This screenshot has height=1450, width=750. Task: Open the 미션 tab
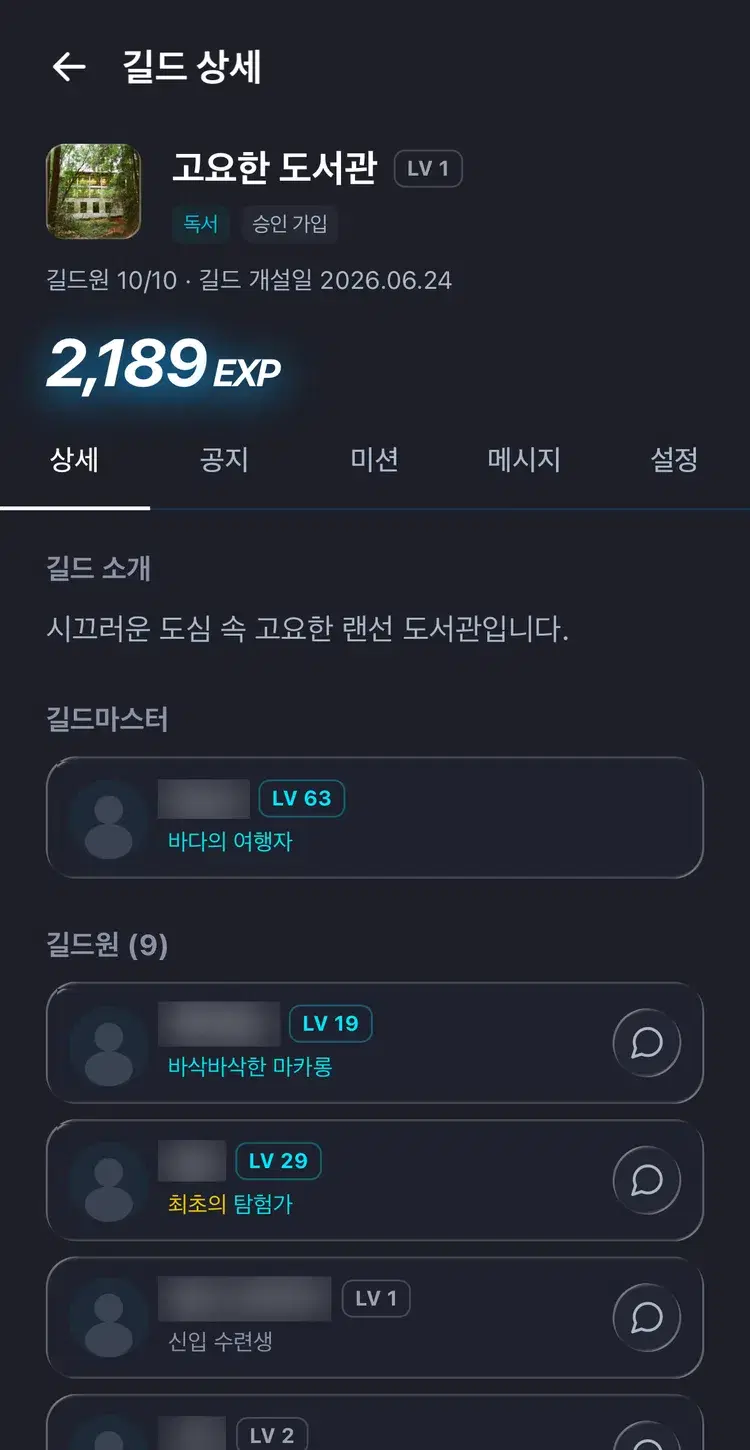click(x=375, y=460)
